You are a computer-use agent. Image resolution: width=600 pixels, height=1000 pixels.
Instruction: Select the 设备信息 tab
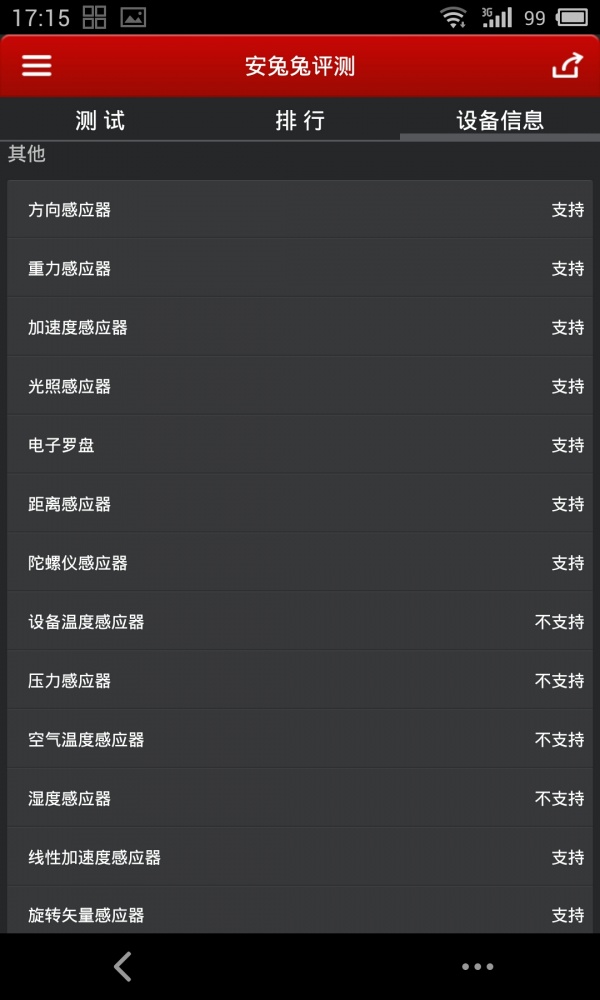click(x=500, y=121)
